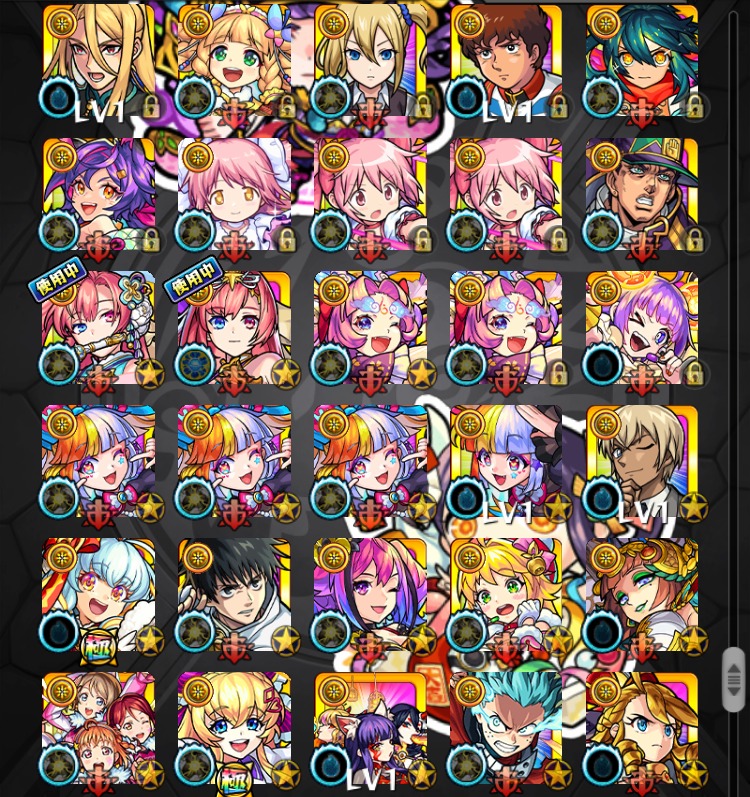Open the purple-haired girl with orange hairclip
Screen dimensions: 750x797
click(x=98, y=194)
